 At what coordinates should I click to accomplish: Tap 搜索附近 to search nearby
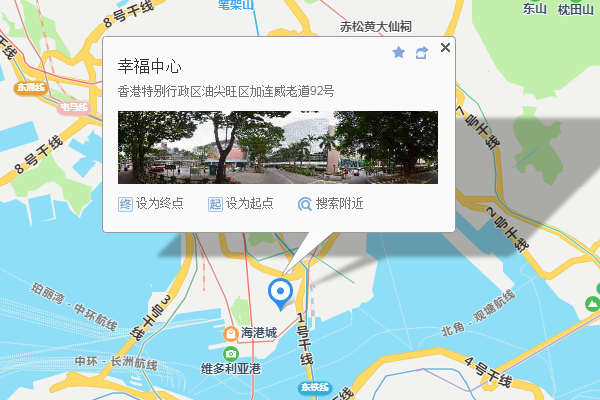tap(330, 204)
